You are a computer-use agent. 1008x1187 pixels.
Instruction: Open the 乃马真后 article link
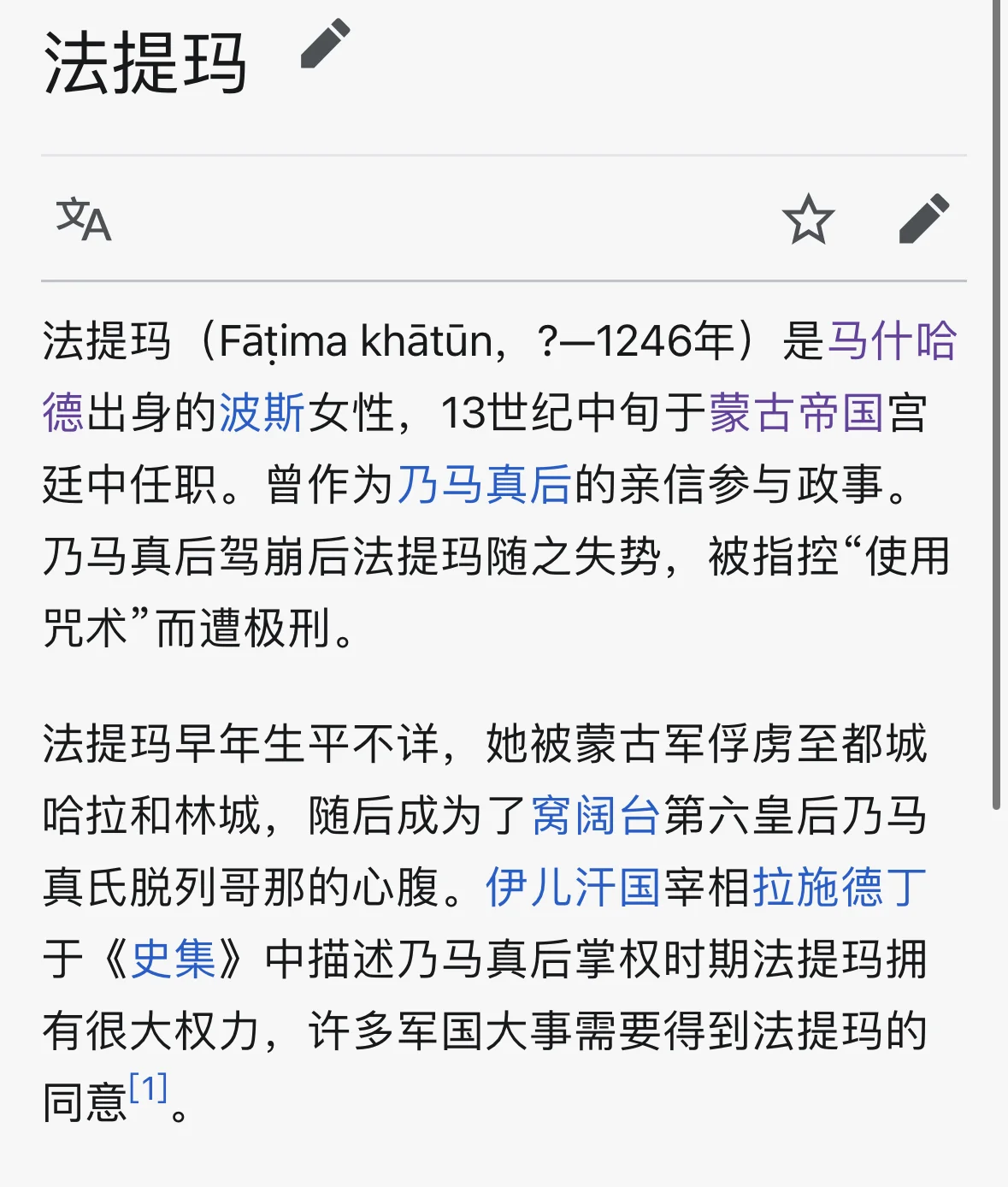484,485
